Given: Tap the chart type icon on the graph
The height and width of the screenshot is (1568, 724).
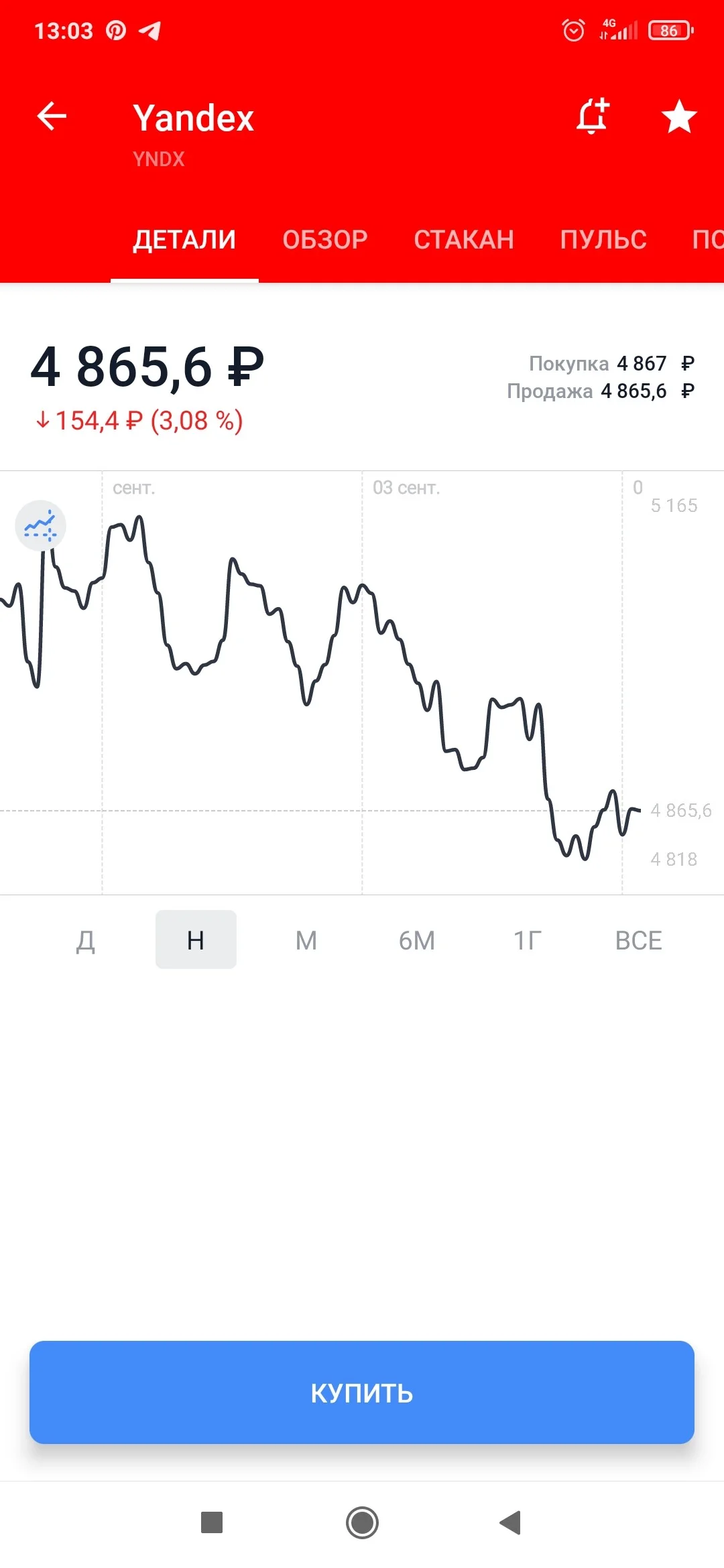Looking at the screenshot, I should (x=40, y=526).
